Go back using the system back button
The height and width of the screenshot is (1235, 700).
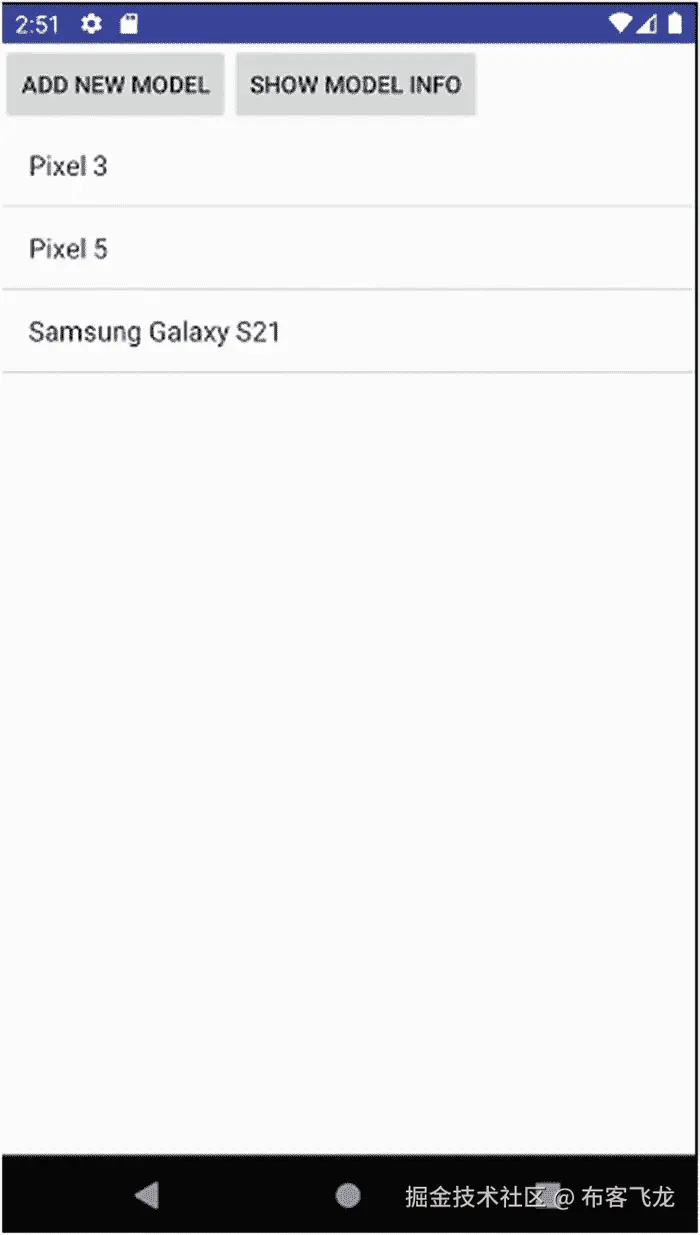tap(147, 1194)
